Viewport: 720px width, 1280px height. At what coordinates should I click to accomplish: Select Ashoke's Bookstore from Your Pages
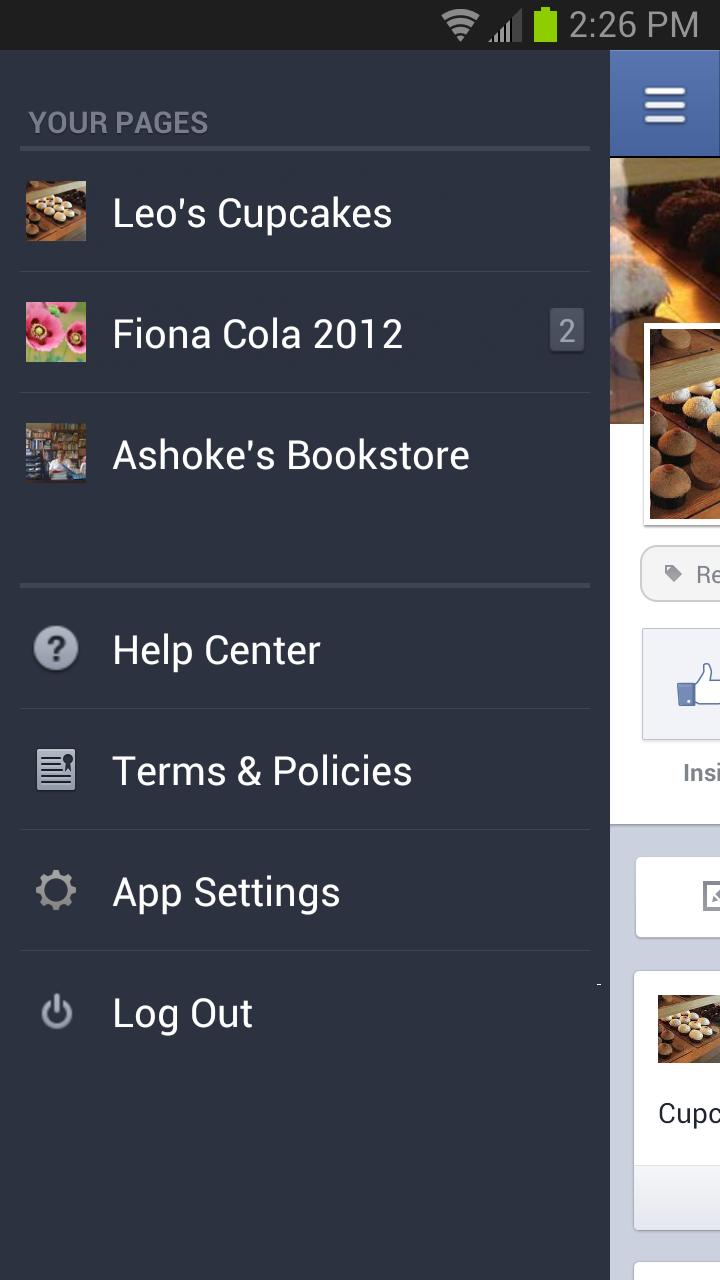[x=290, y=454]
